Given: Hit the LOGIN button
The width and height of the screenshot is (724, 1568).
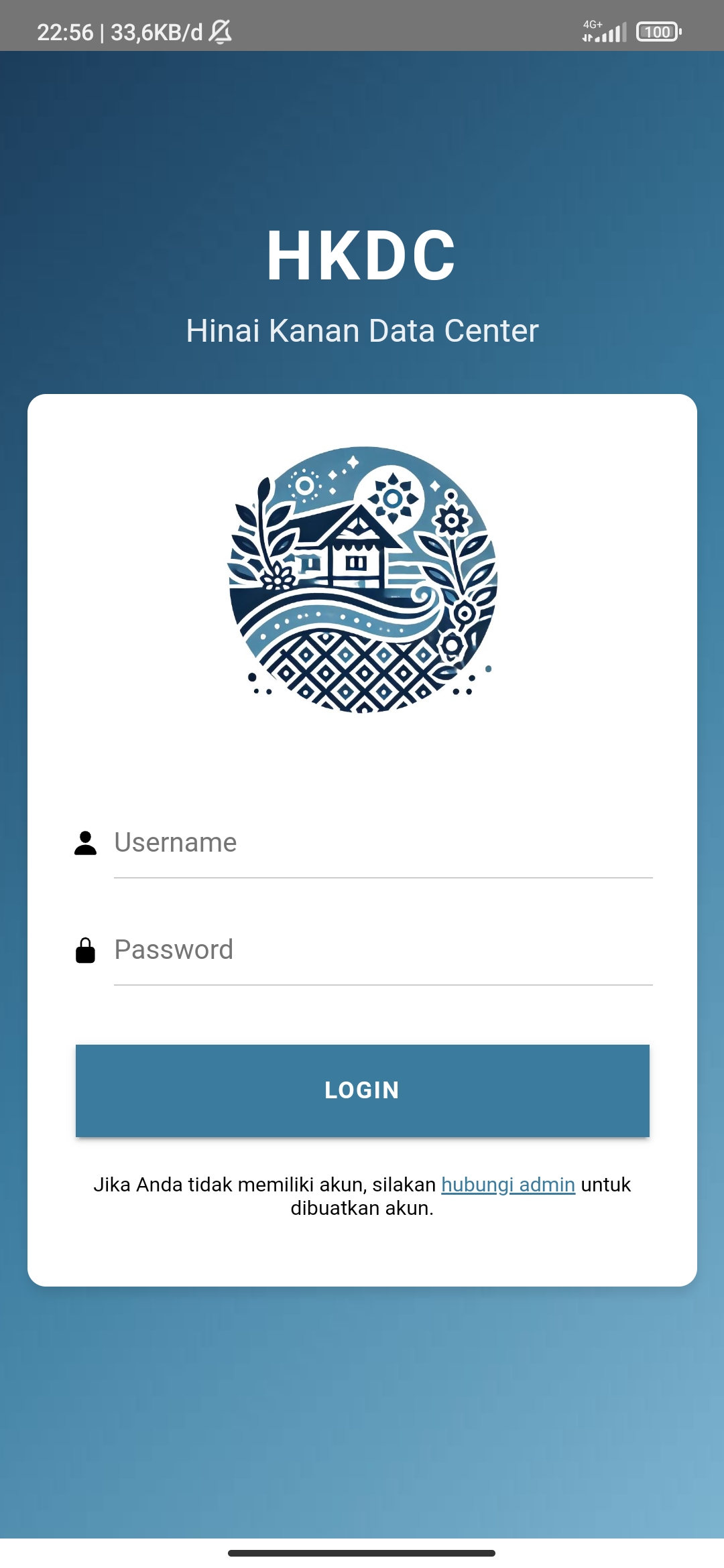Looking at the screenshot, I should [x=363, y=1090].
